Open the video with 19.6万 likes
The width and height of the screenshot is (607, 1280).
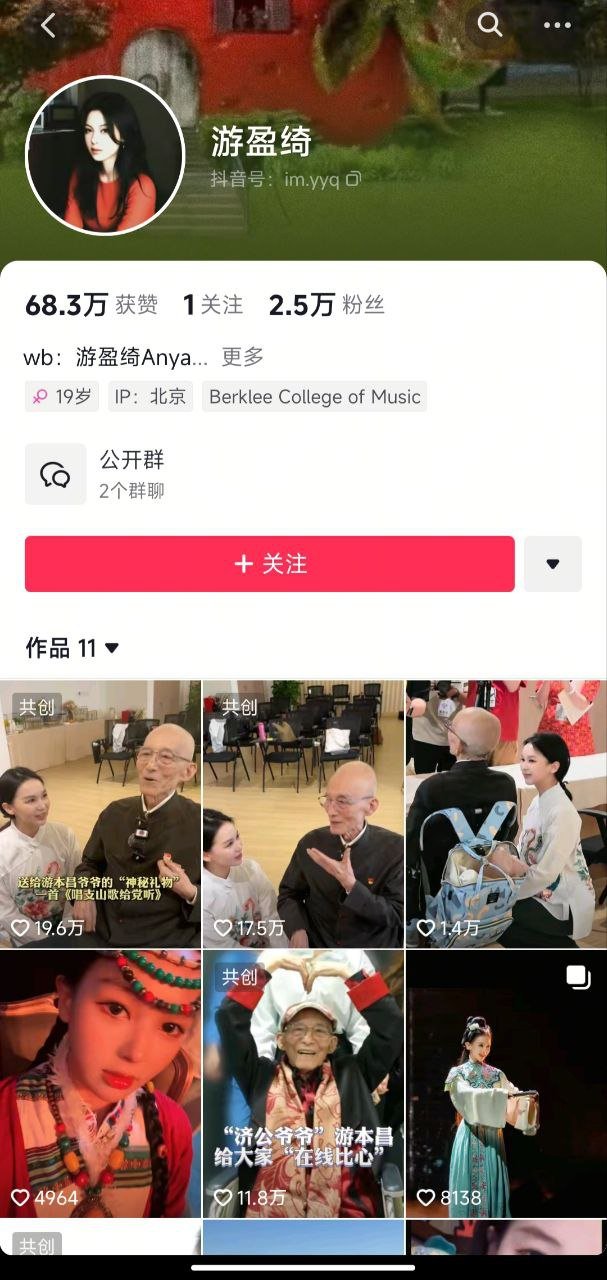point(100,814)
